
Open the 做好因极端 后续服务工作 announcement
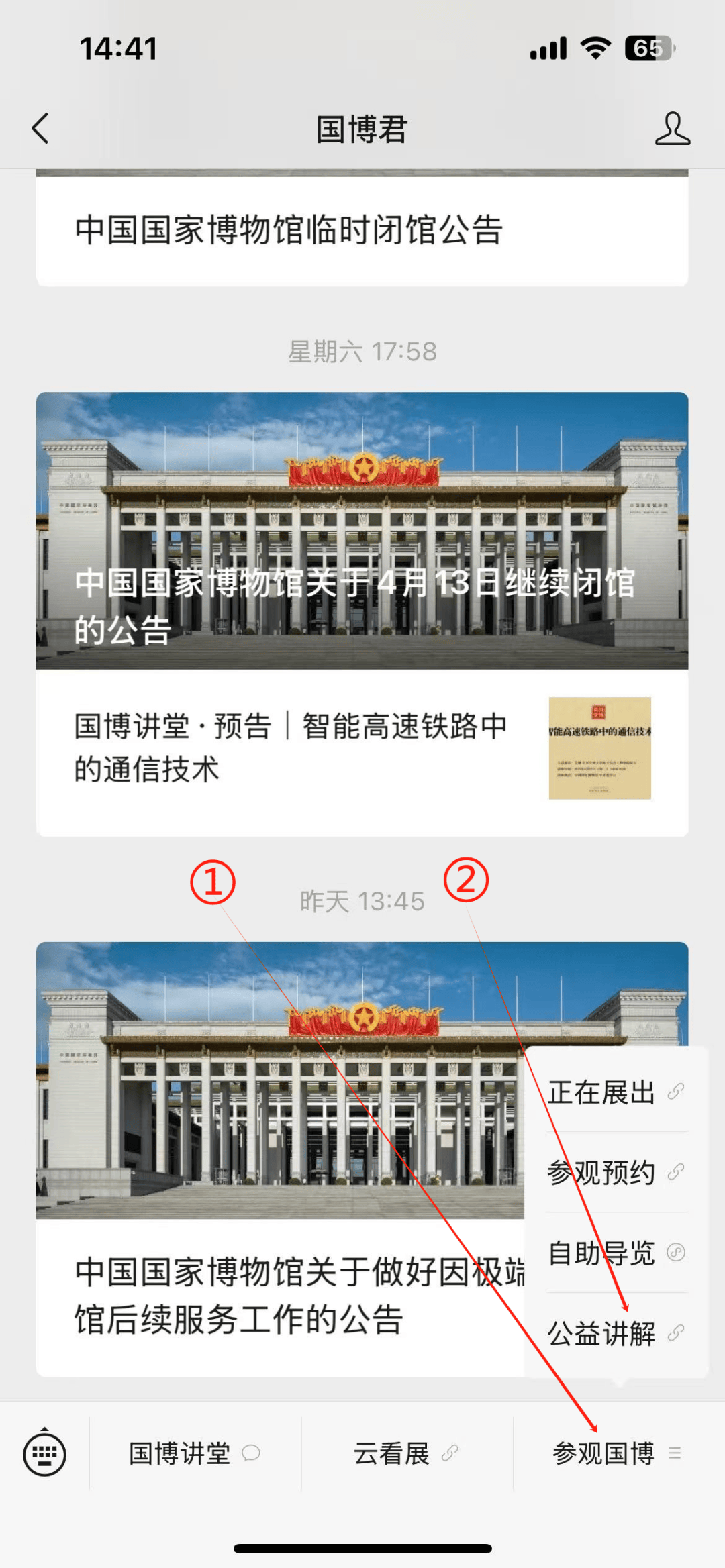tap(282, 1295)
